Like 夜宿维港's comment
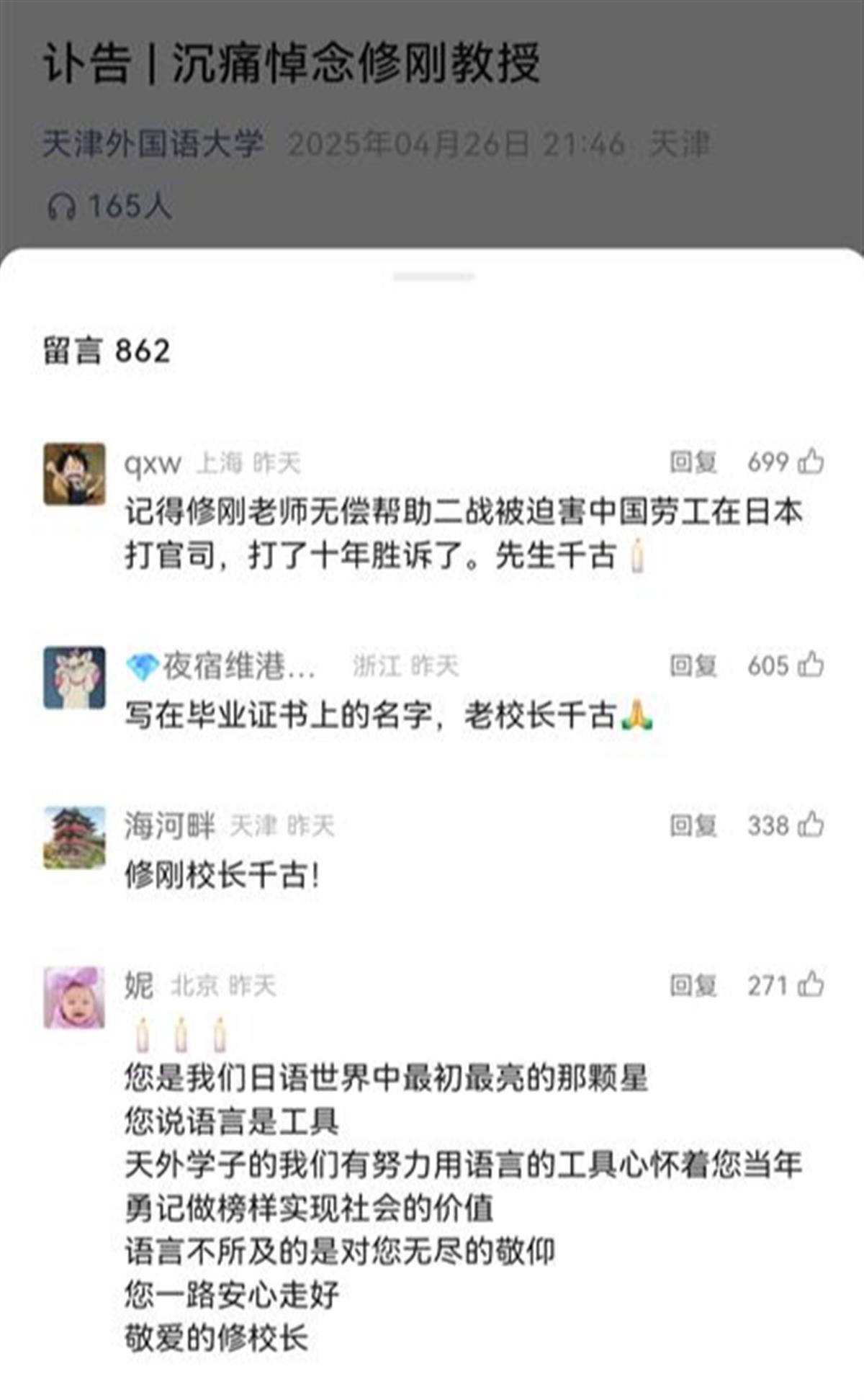Screen dimensions: 864x1400 coord(811,665)
